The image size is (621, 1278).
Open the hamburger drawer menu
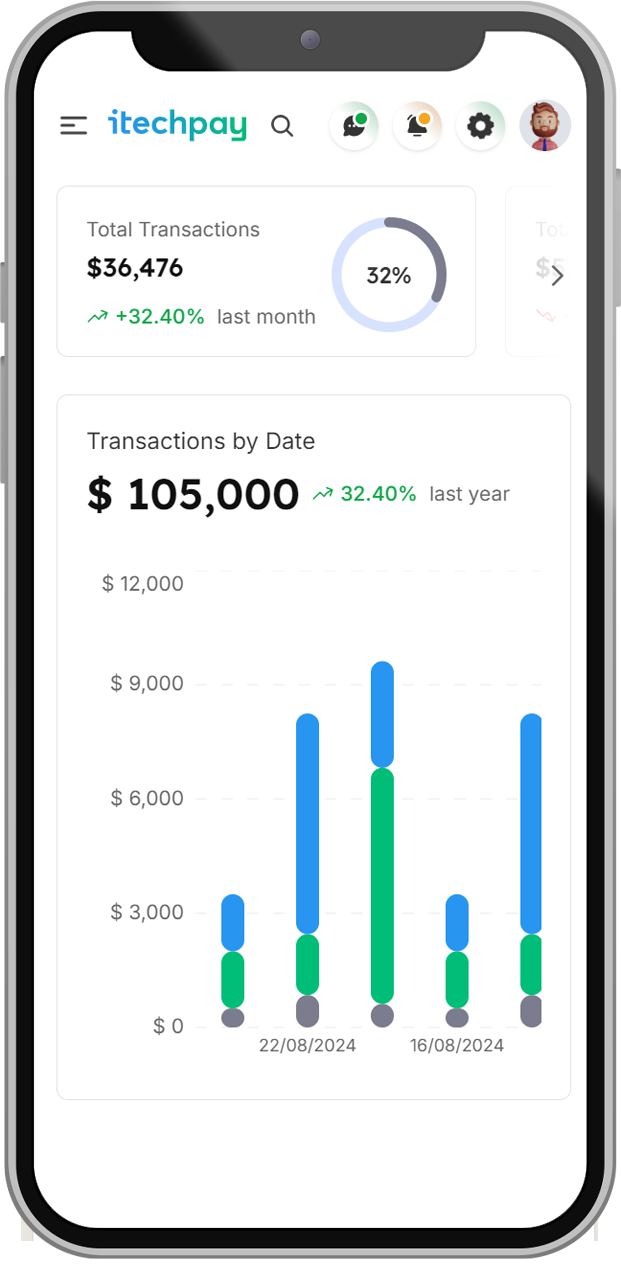tap(74, 125)
